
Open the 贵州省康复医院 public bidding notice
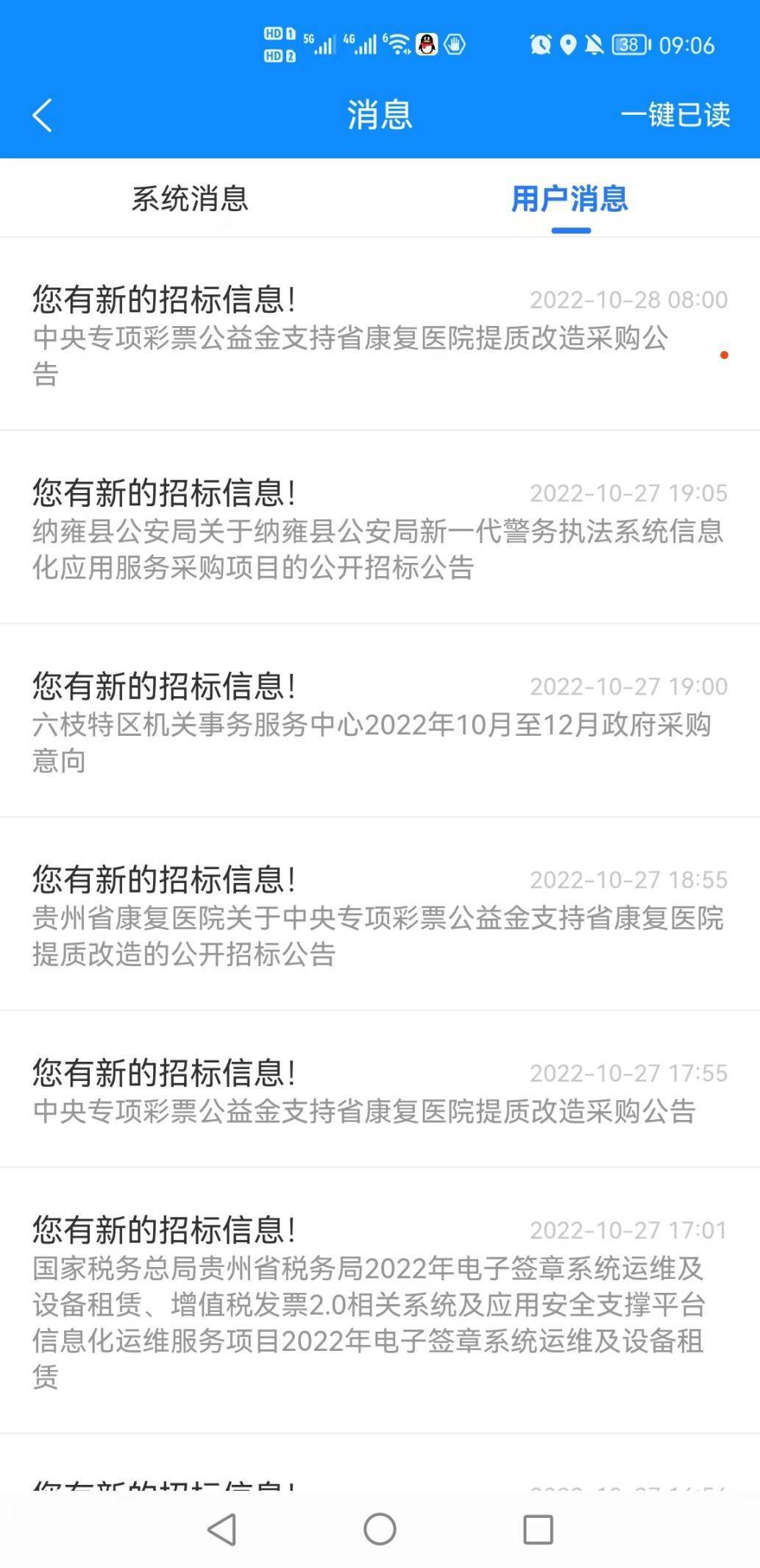point(380,915)
